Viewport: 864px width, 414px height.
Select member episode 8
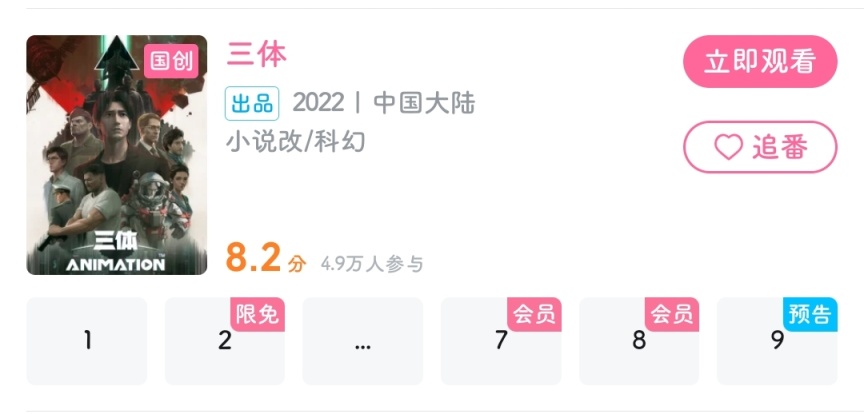click(639, 341)
